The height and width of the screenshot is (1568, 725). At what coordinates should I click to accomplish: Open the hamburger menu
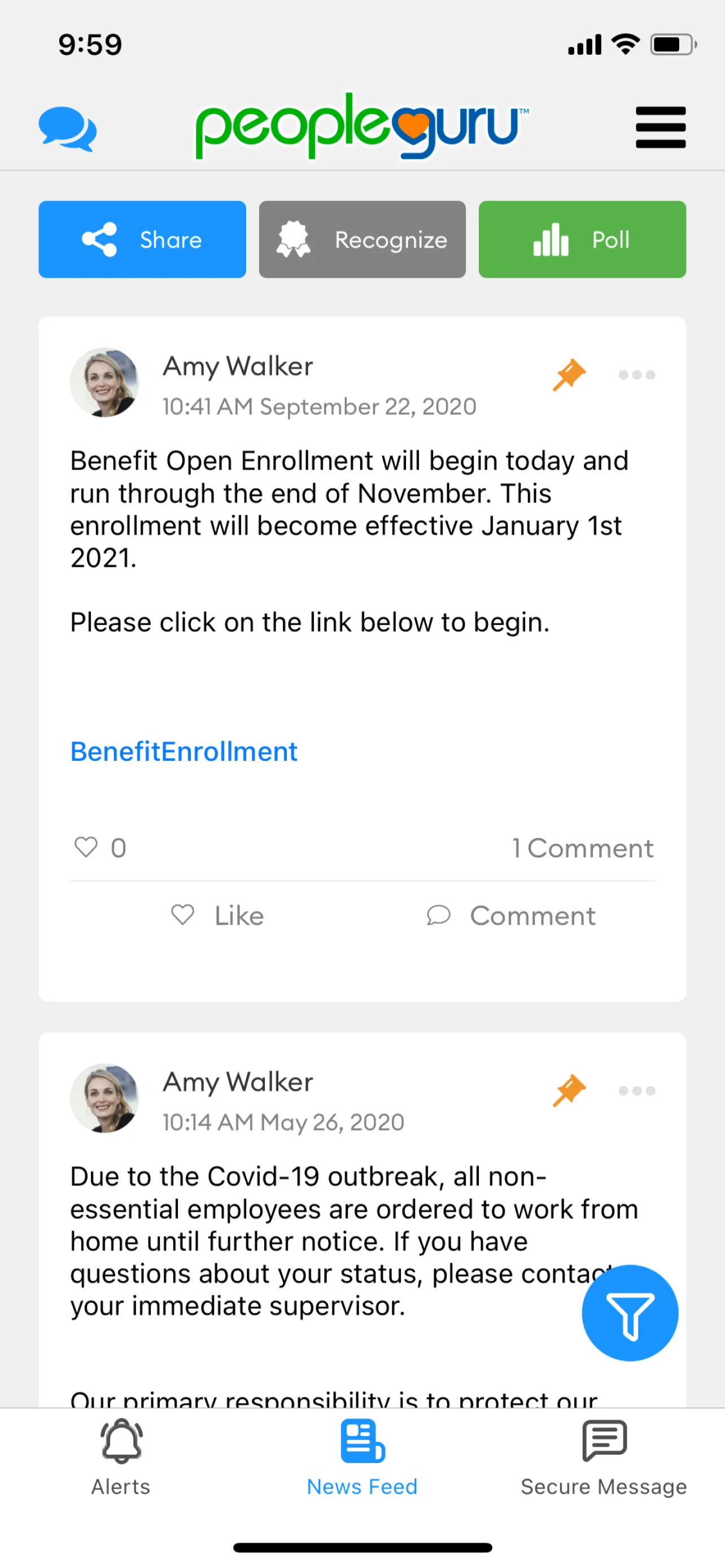[x=661, y=128]
